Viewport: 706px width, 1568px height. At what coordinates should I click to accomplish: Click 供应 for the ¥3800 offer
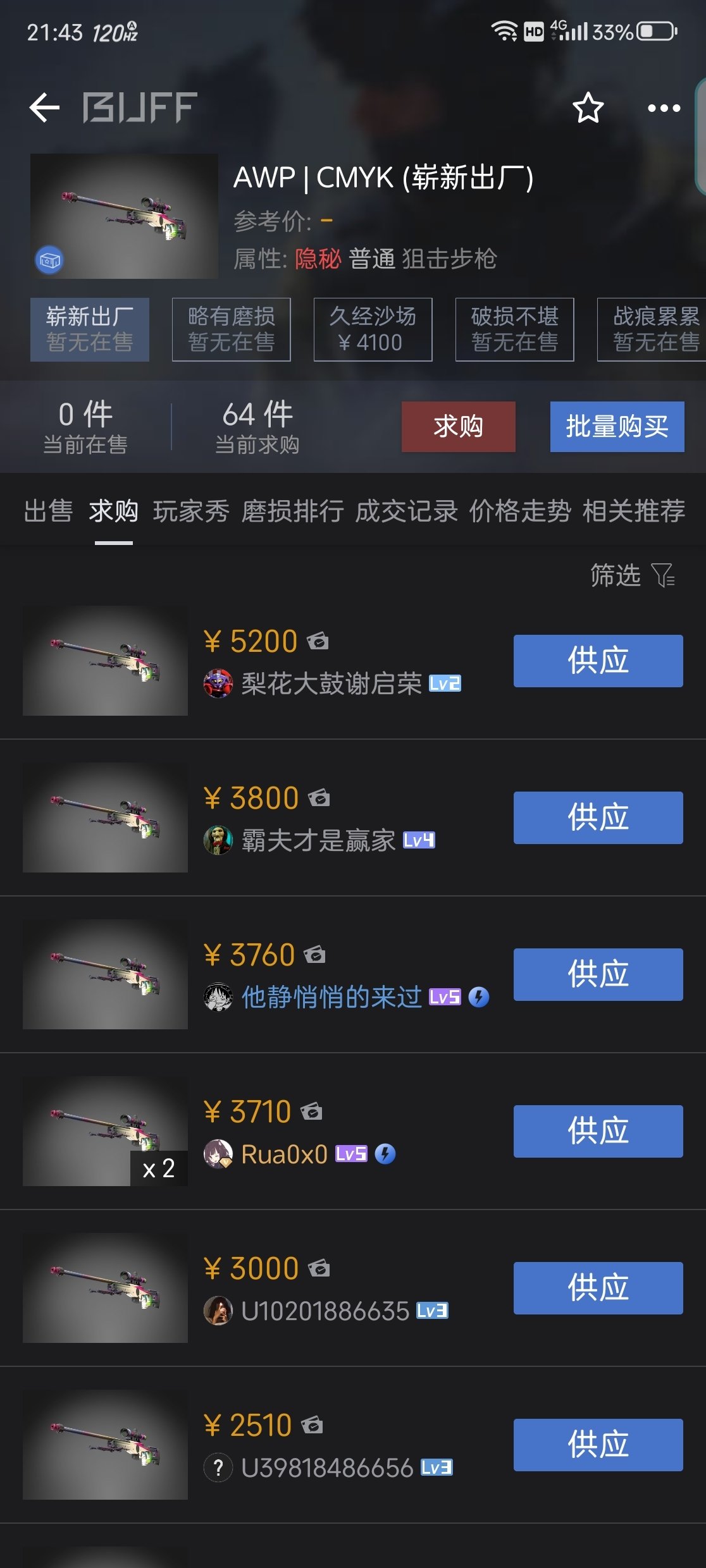pyautogui.click(x=597, y=818)
